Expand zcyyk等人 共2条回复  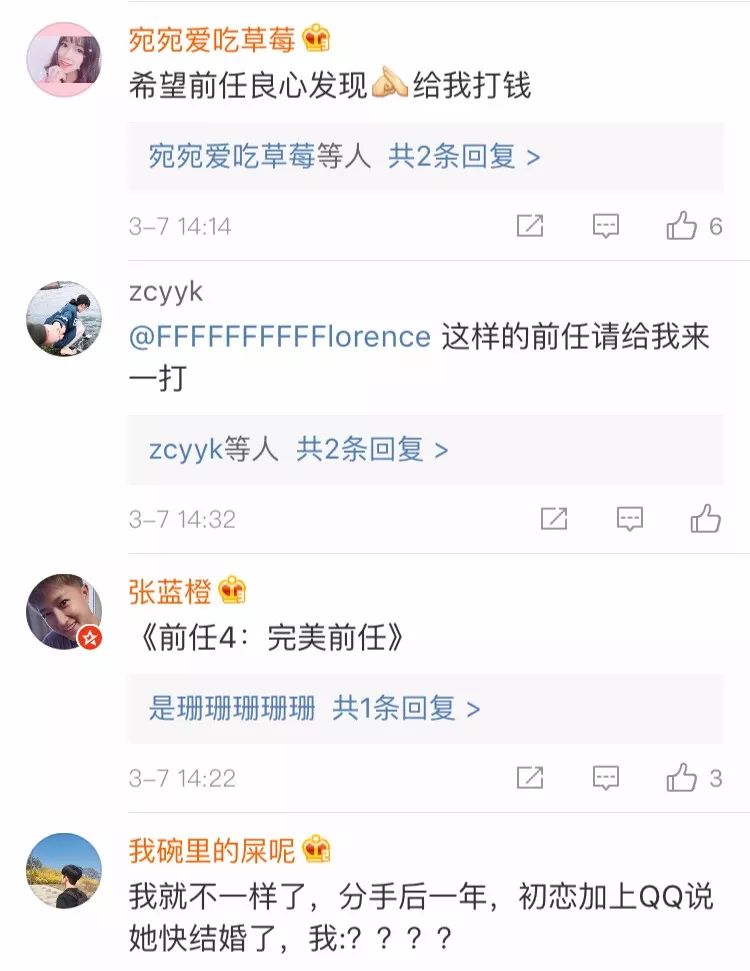coord(298,449)
